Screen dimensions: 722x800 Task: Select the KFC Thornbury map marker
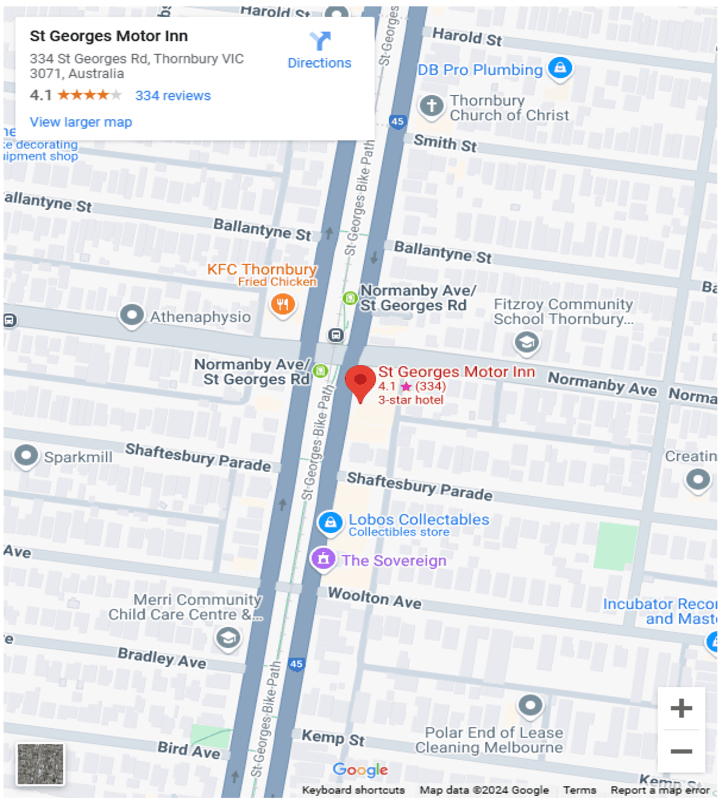click(283, 304)
